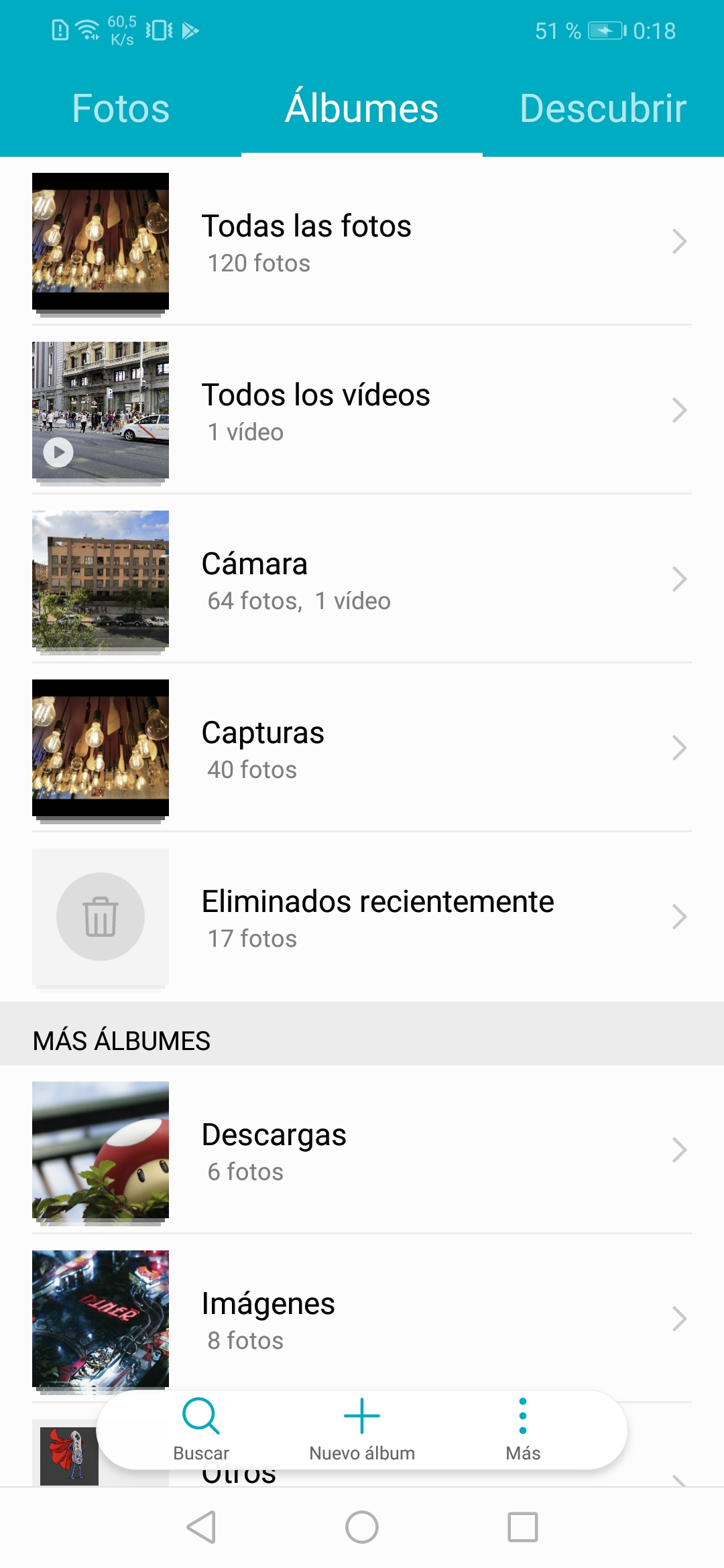724x1568 pixels.
Task: Open the Todos los vídeos album
Action: tap(362, 410)
